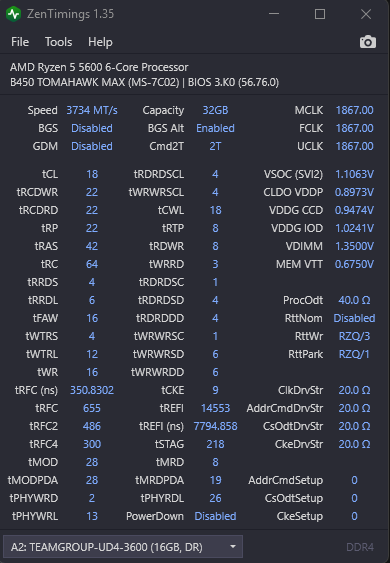Close the ZenTimings window
This screenshot has width=390, height=563.
point(366,14)
